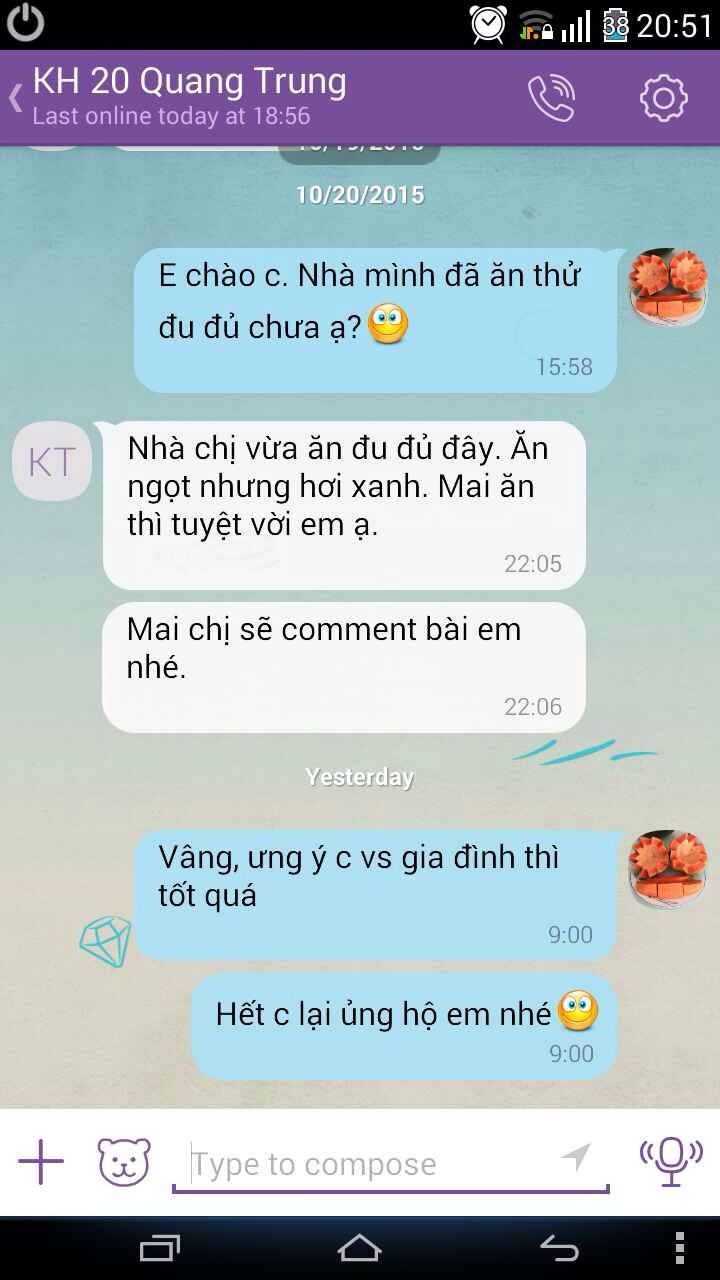Open the sticker bear menu
The height and width of the screenshot is (1280, 720).
(x=124, y=1162)
